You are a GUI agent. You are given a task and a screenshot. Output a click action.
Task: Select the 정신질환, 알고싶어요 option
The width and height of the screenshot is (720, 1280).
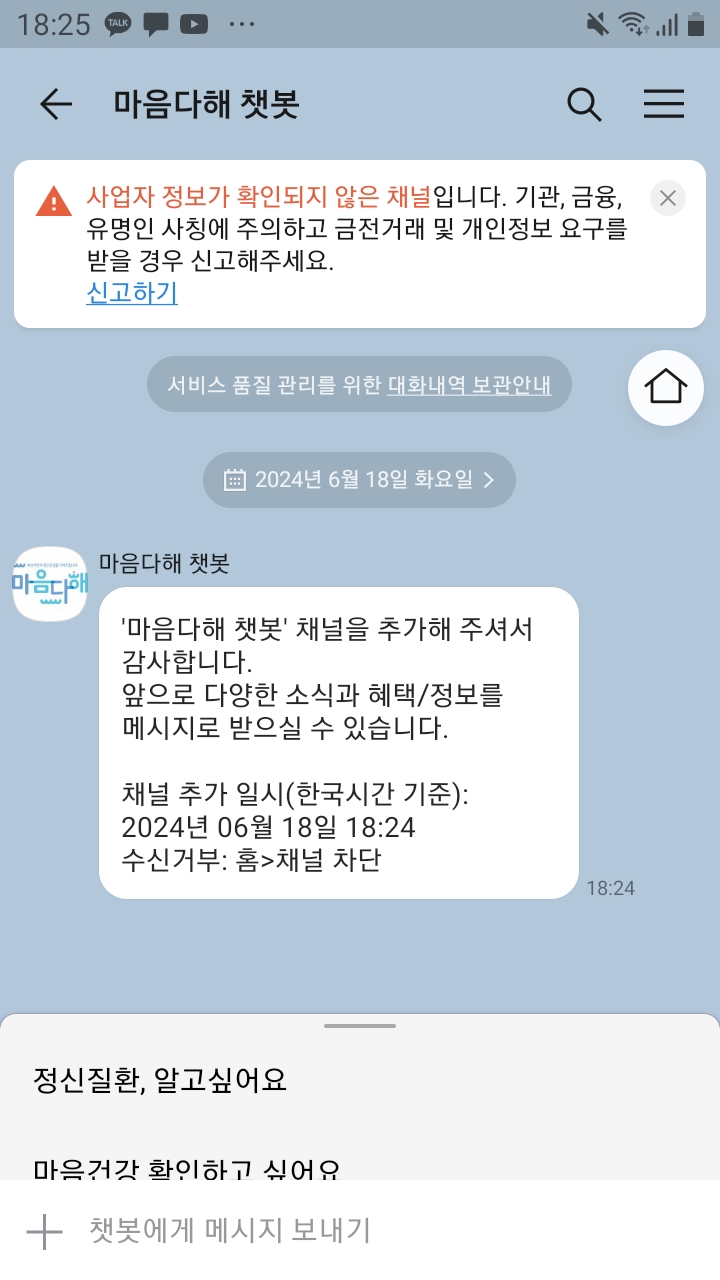click(x=160, y=1080)
